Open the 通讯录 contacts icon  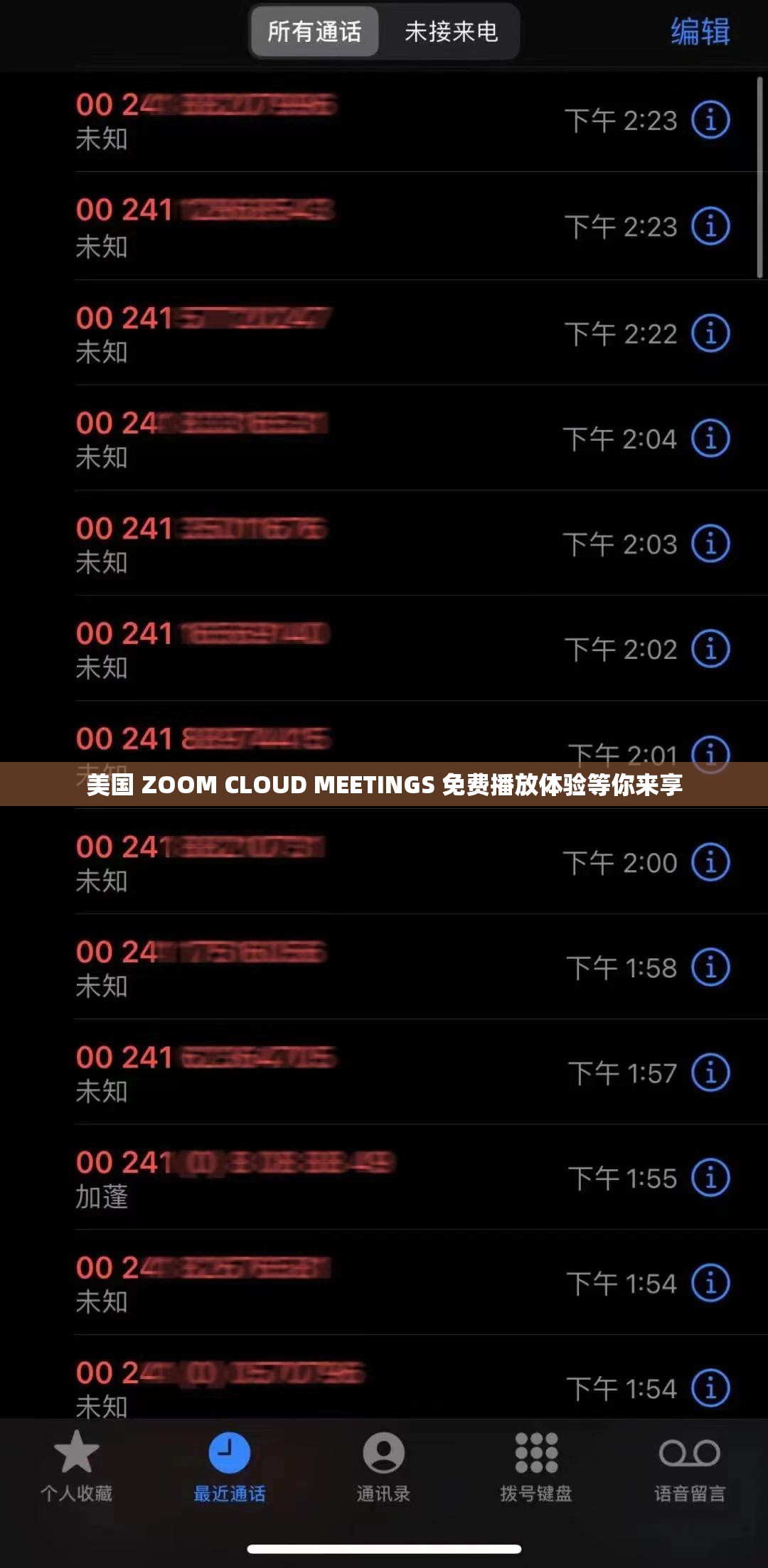pyautogui.click(x=383, y=1464)
